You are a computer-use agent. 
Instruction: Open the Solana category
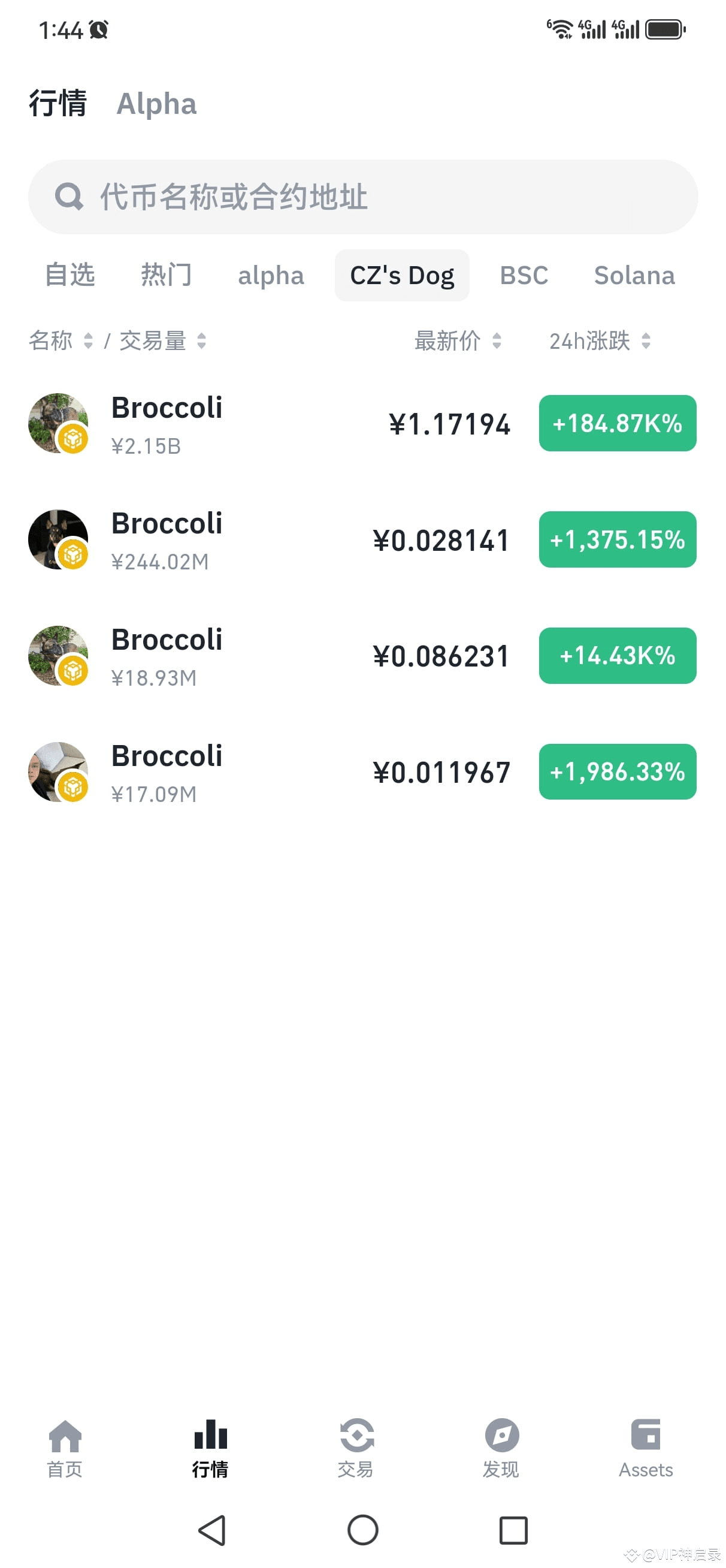point(635,275)
